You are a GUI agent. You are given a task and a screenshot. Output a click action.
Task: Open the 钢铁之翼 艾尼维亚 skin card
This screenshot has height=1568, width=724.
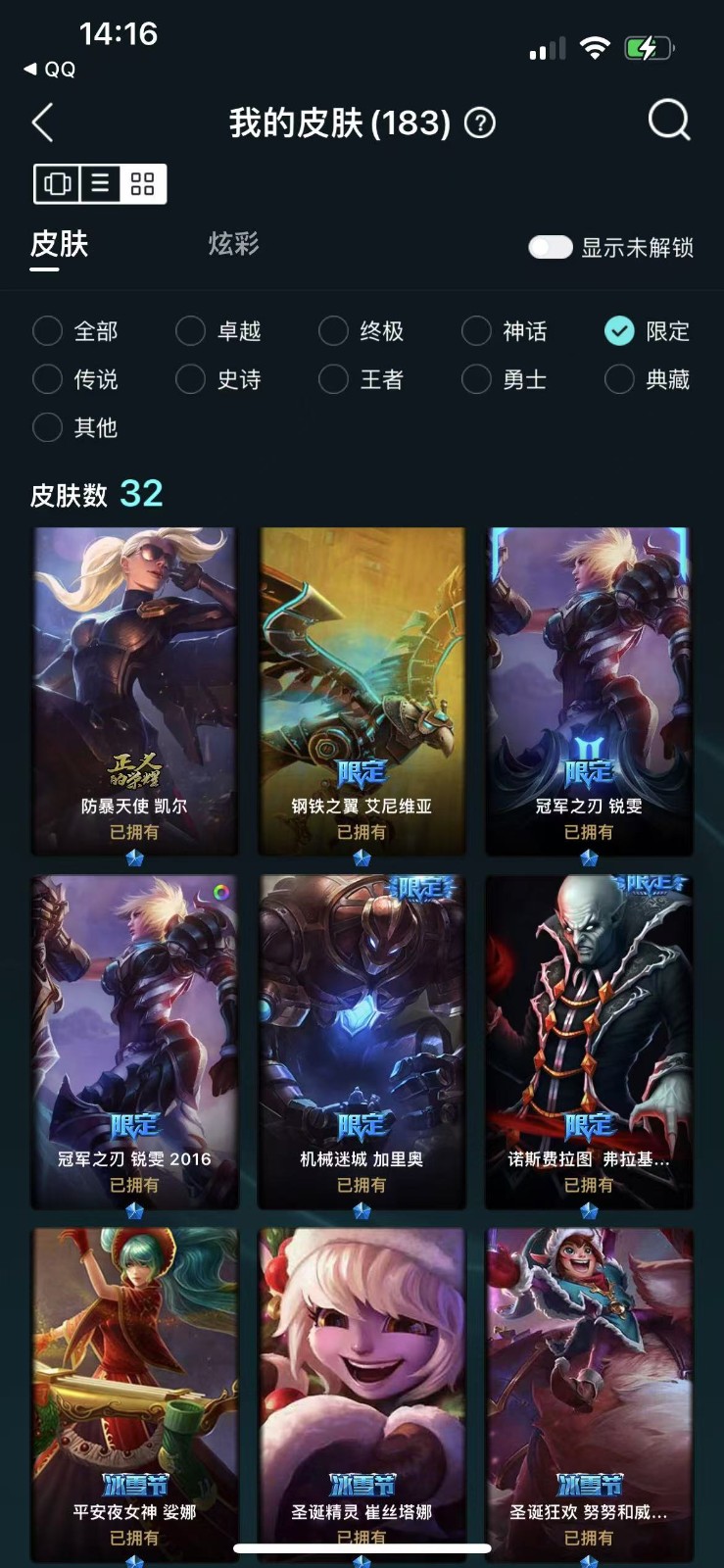[x=362, y=692]
